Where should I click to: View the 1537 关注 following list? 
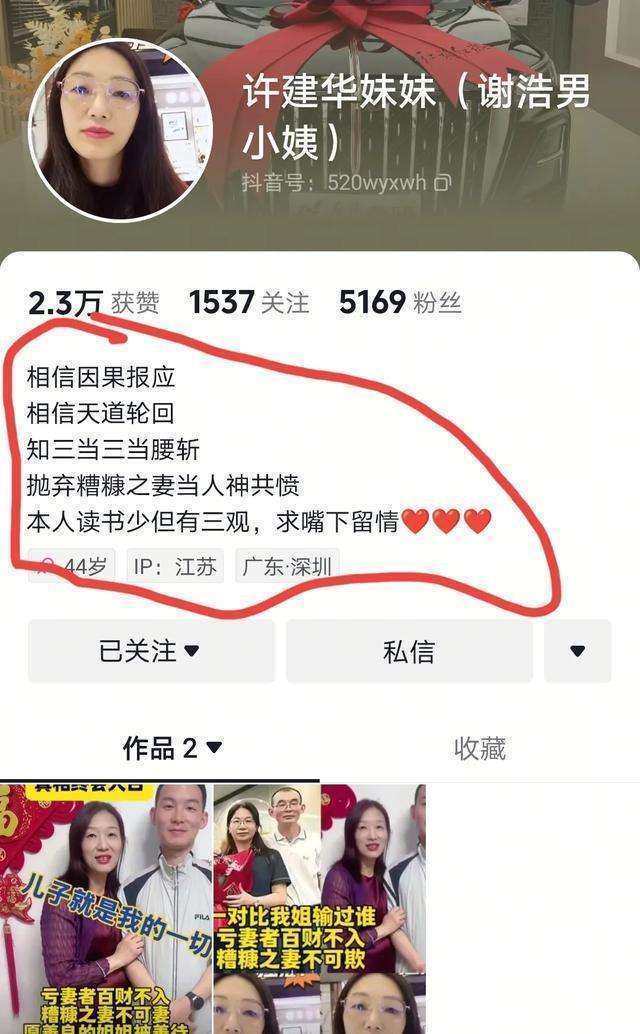point(248,303)
